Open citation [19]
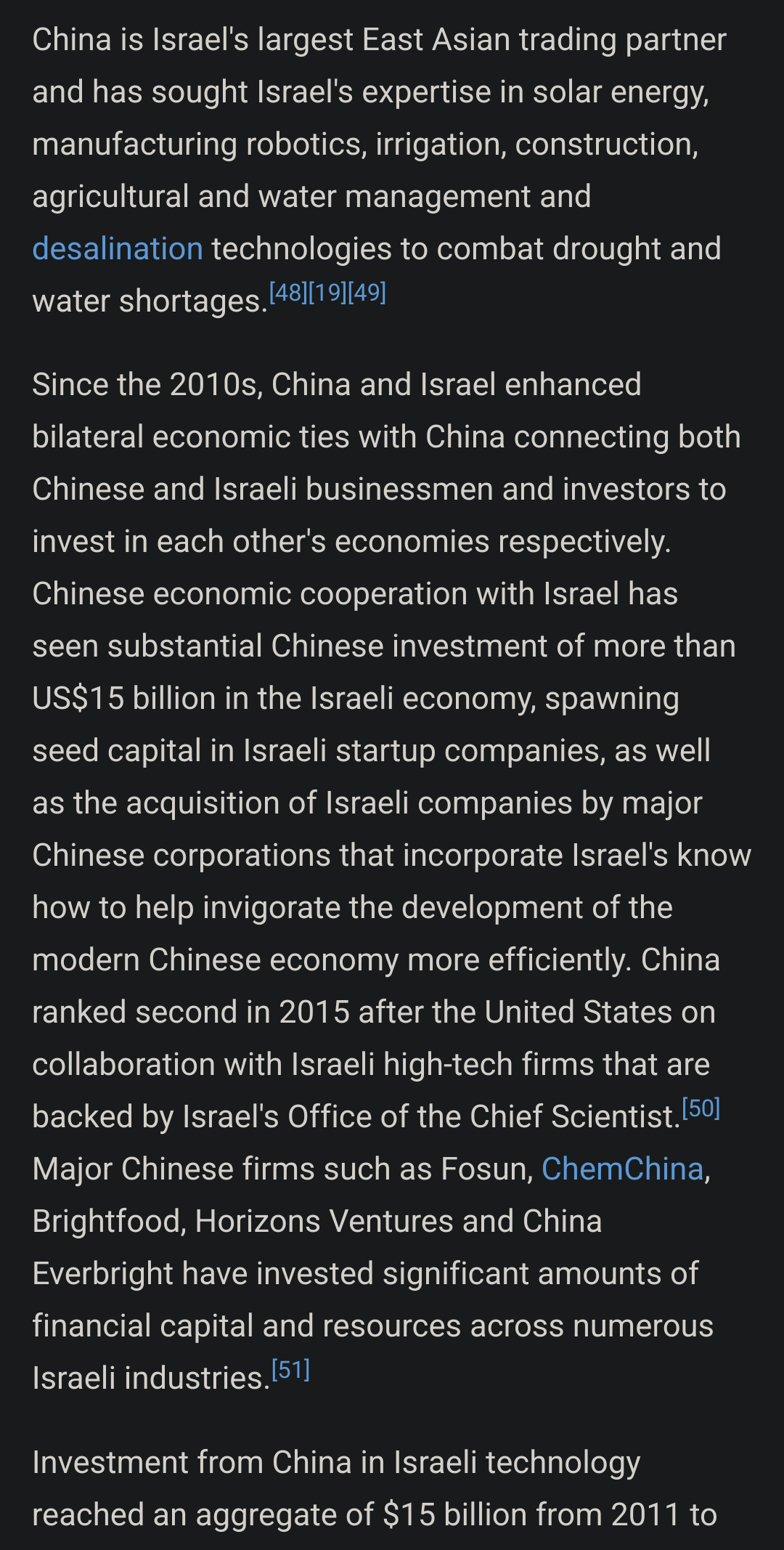The height and width of the screenshot is (1550, 784). (x=327, y=292)
